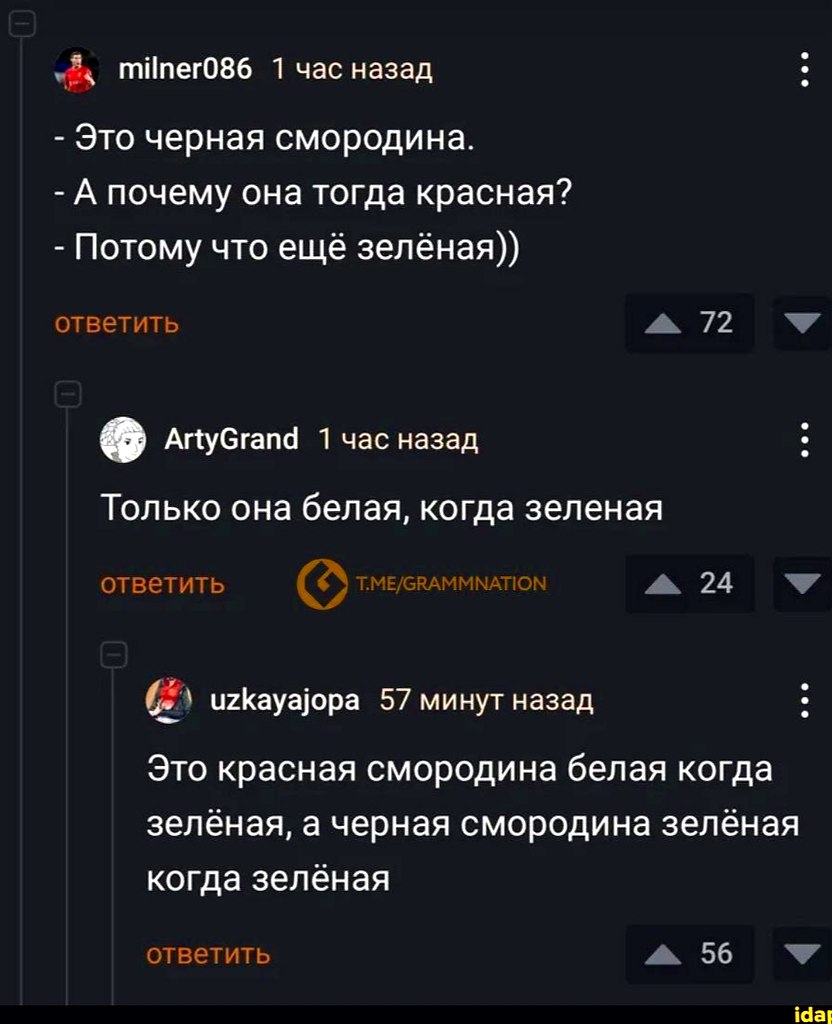
Task: Downvote milner086's comment
Action: [802, 324]
